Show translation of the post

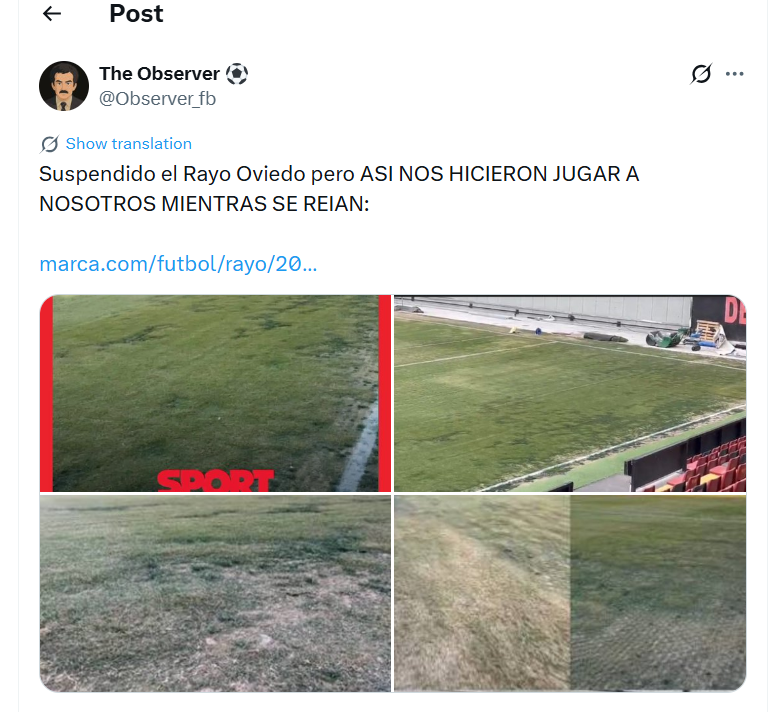click(x=128, y=144)
